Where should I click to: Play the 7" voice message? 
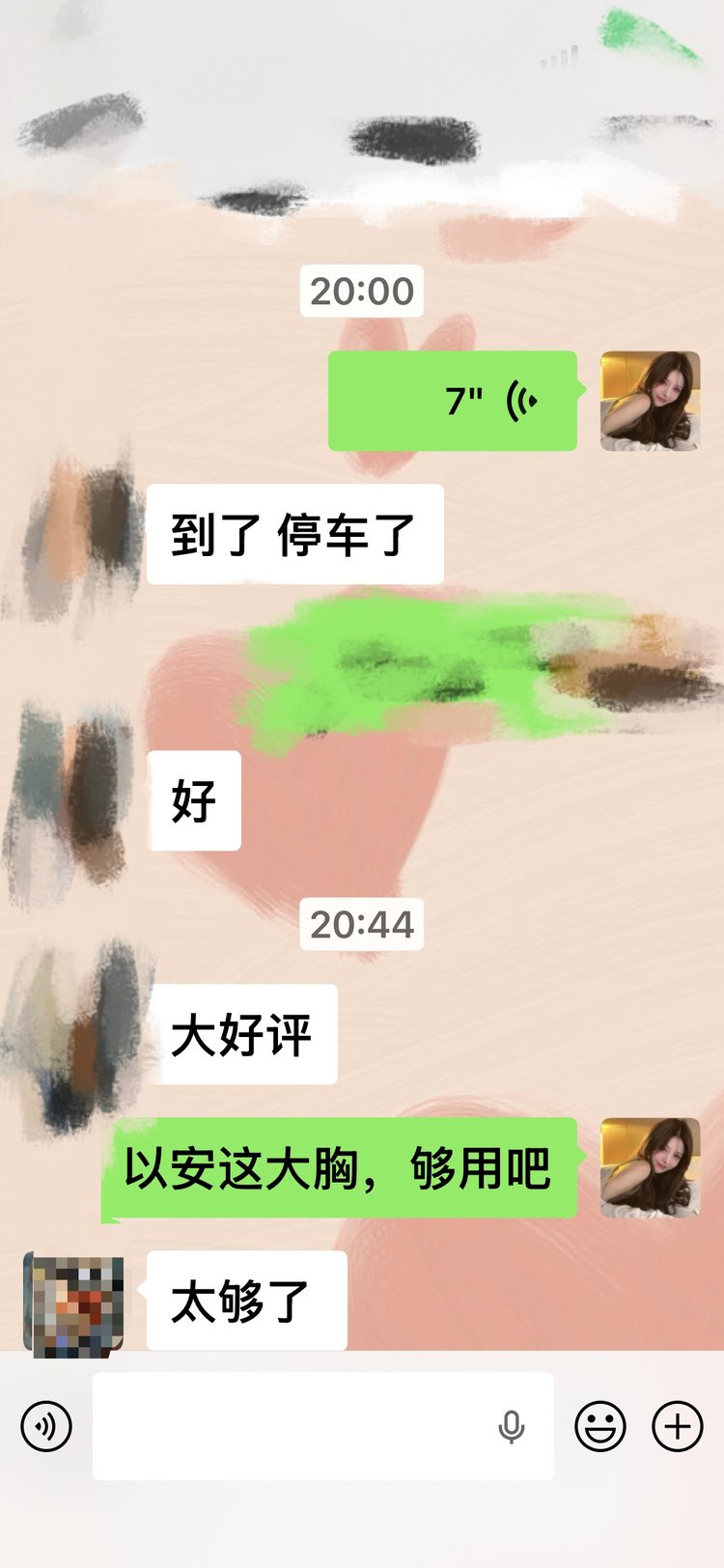tap(453, 401)
